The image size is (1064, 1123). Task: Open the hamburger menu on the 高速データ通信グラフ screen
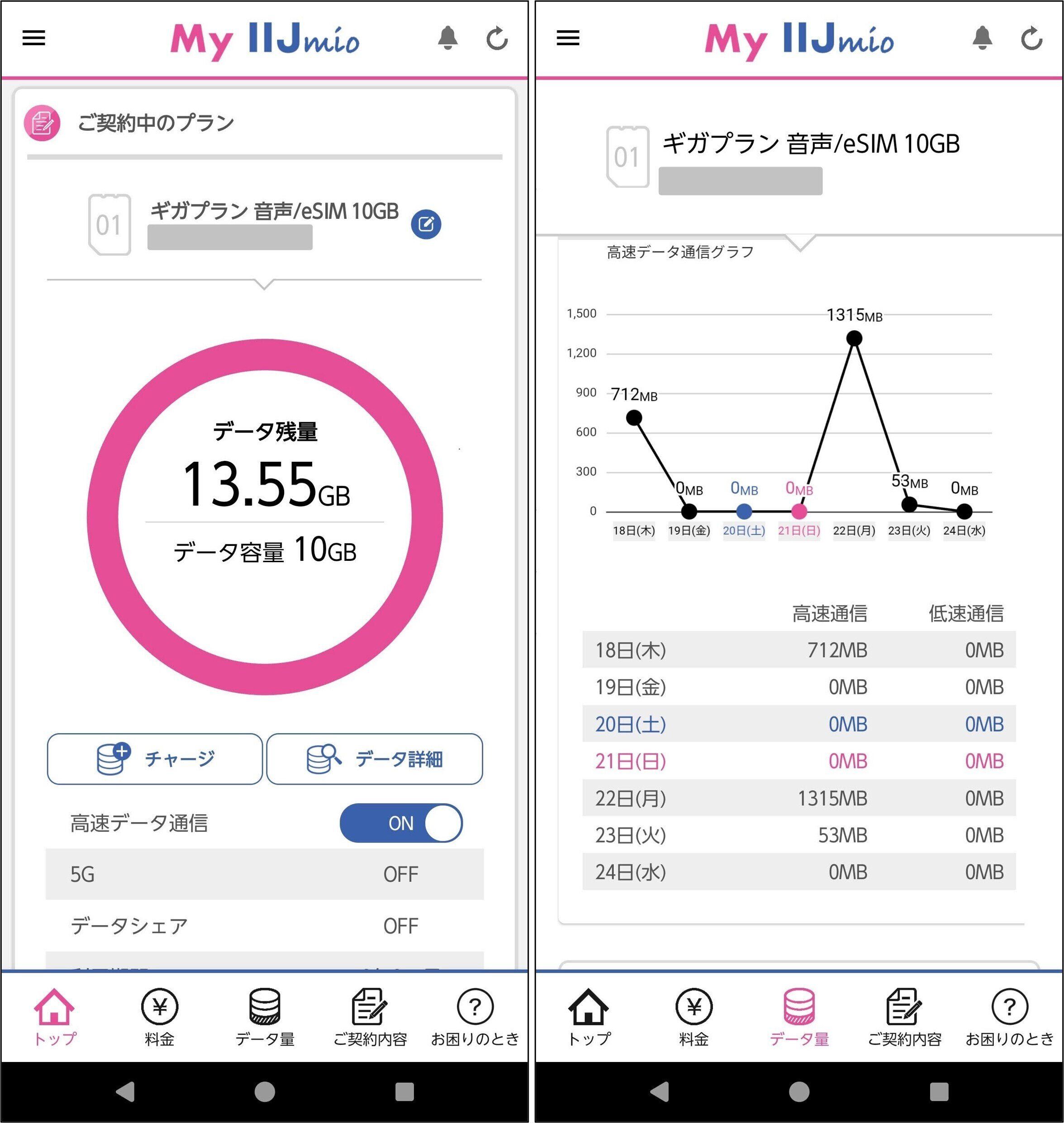coord(568,38)
